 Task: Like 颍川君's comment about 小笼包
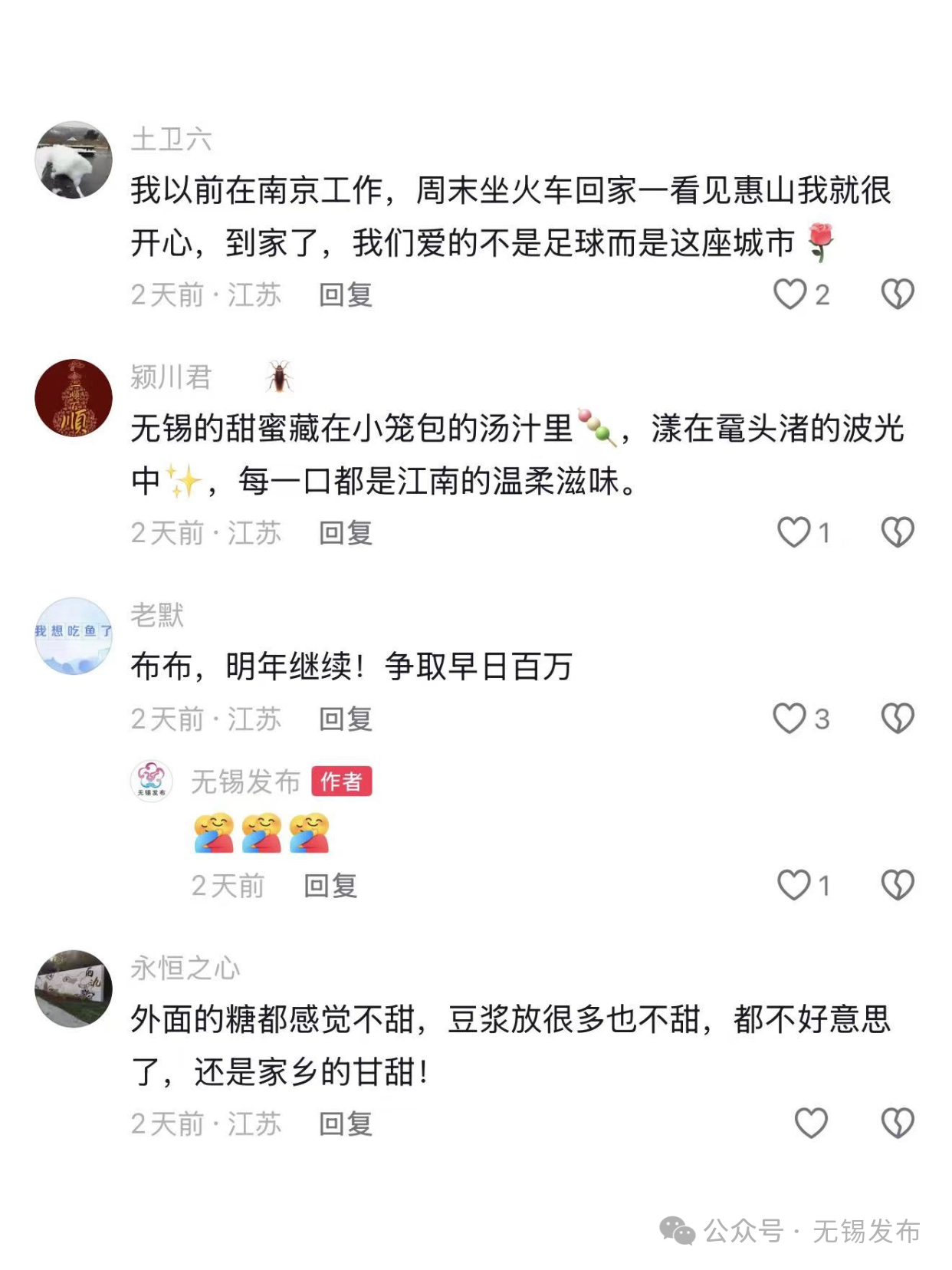(x=794, y=532)
